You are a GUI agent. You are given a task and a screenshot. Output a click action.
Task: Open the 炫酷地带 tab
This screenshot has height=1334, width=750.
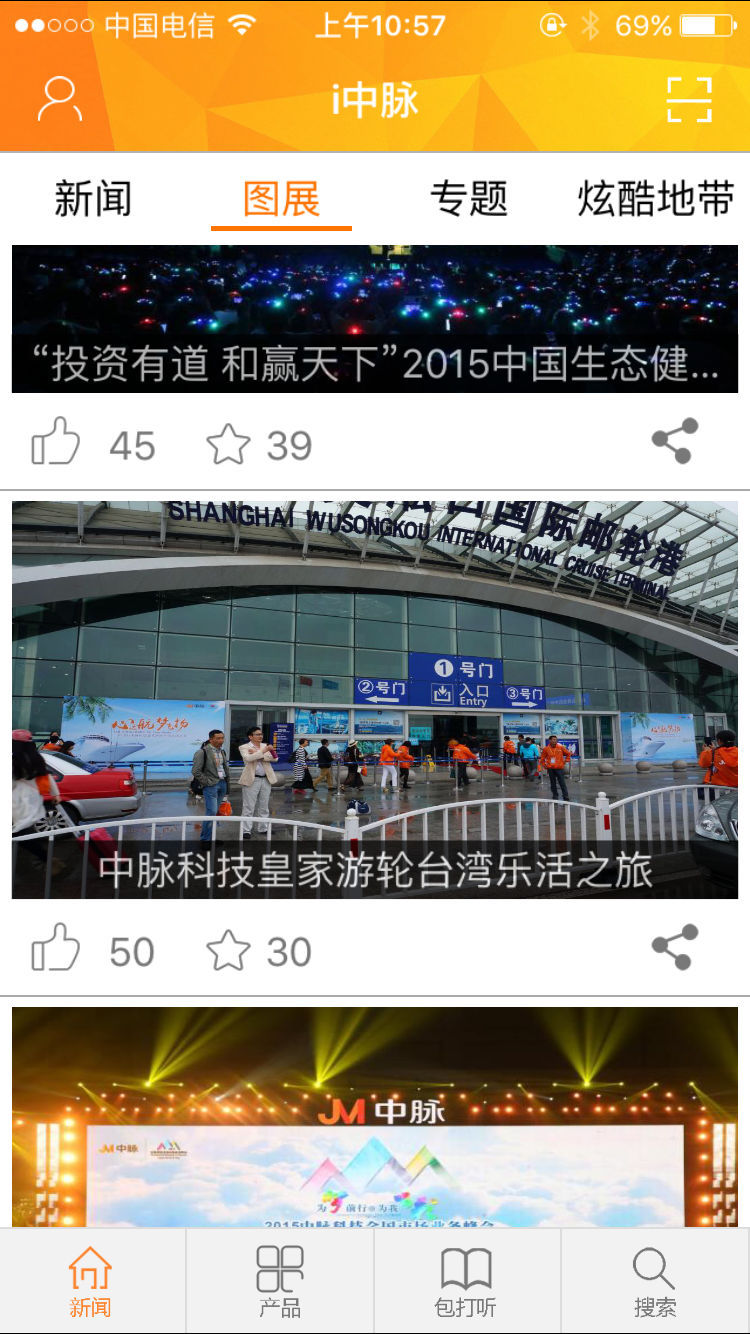[x=655, y=199]
